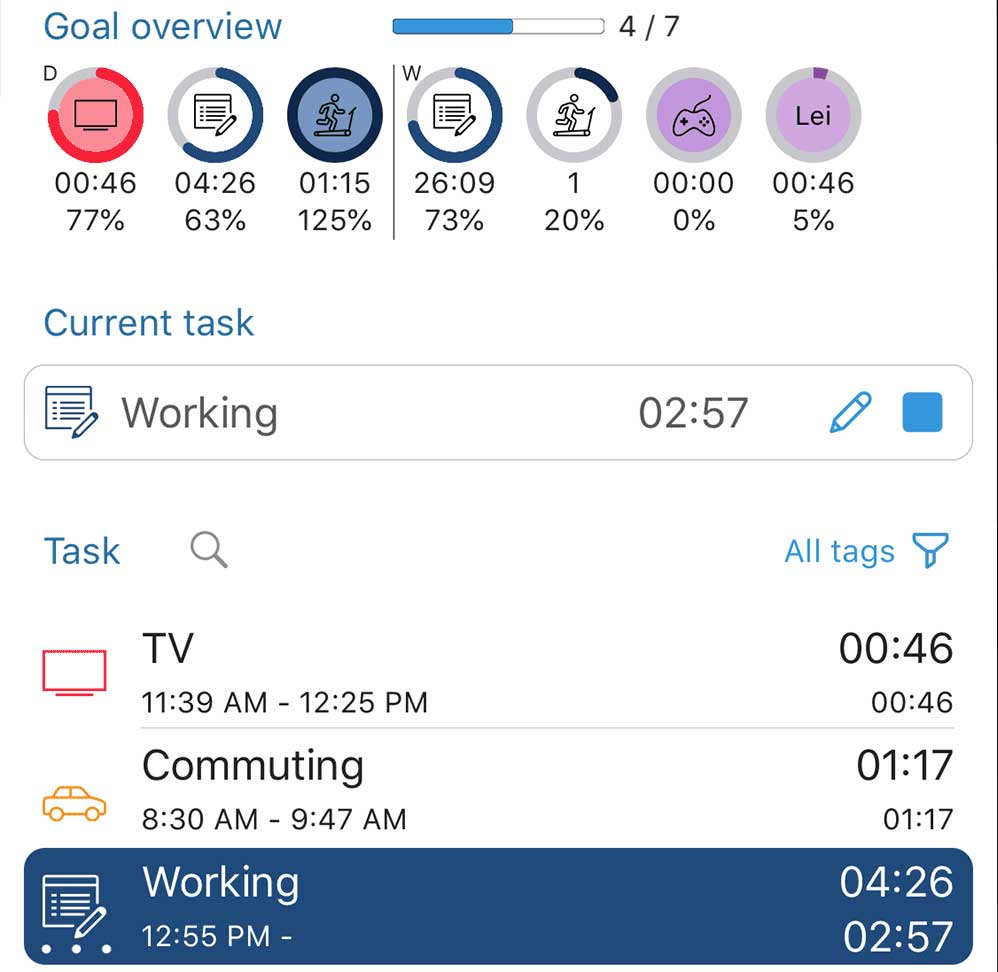Edit the current Working task
Screen dimensions: 998x972
coord(850,412)
